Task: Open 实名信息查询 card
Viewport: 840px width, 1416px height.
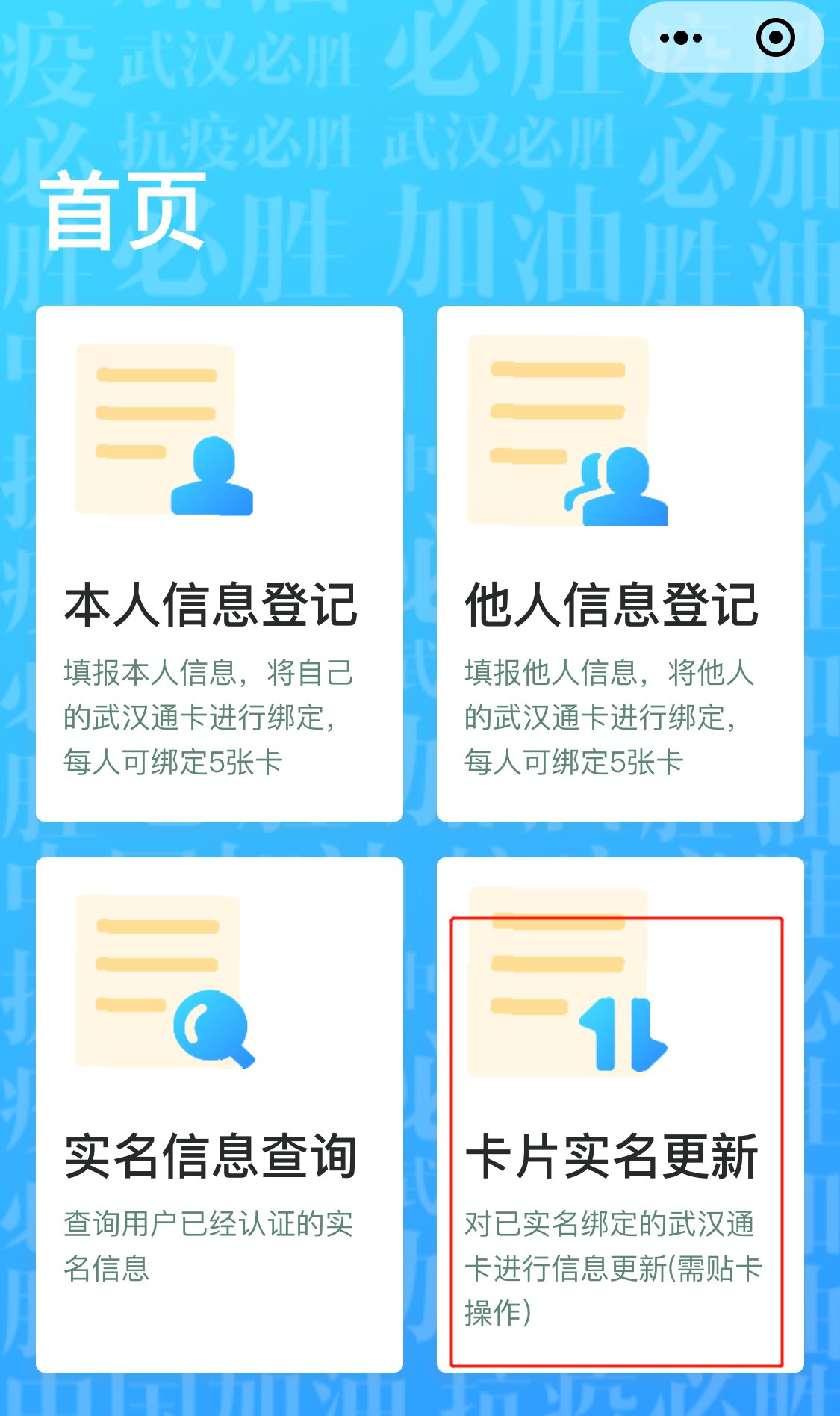Action: [219, 1114]
